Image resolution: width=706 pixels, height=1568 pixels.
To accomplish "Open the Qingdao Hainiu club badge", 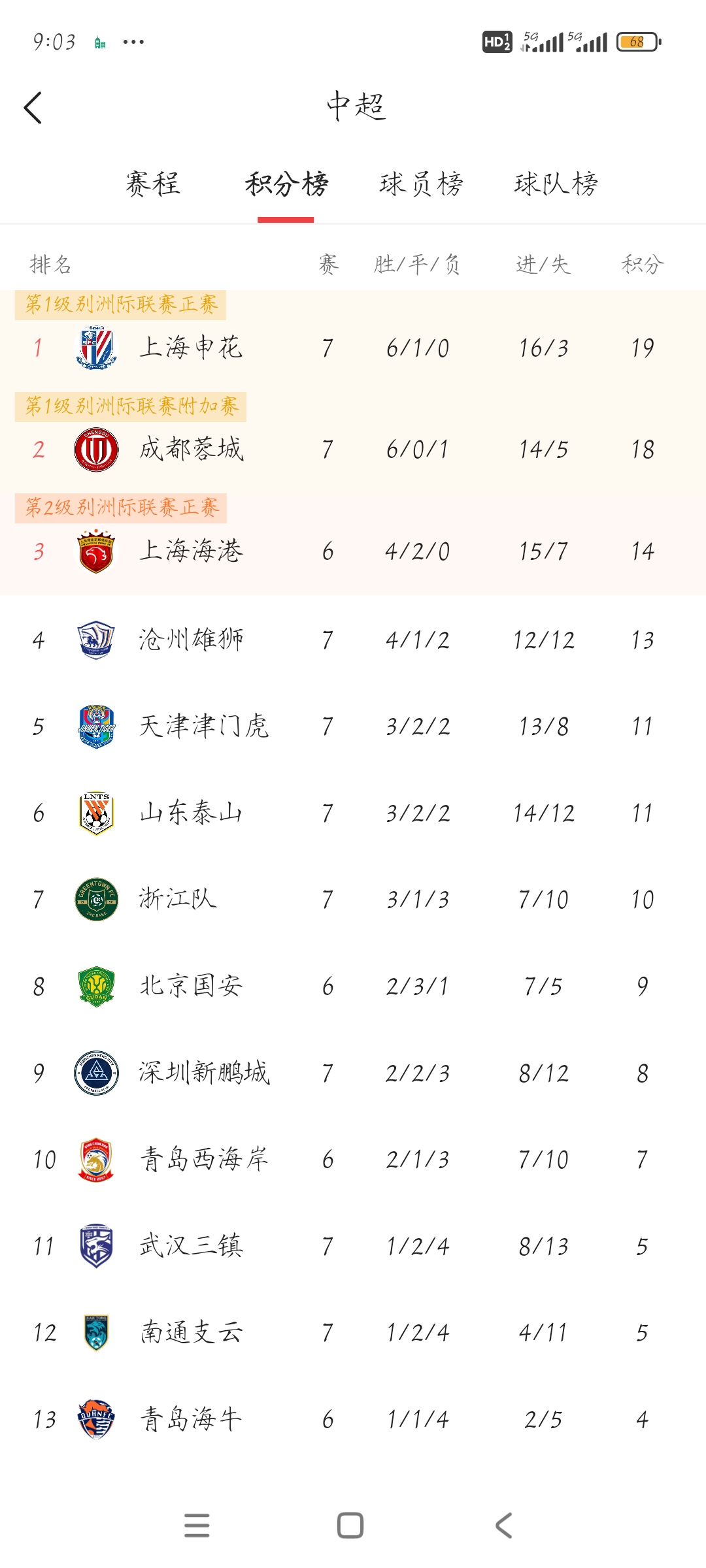I will tap(97, 1419).
